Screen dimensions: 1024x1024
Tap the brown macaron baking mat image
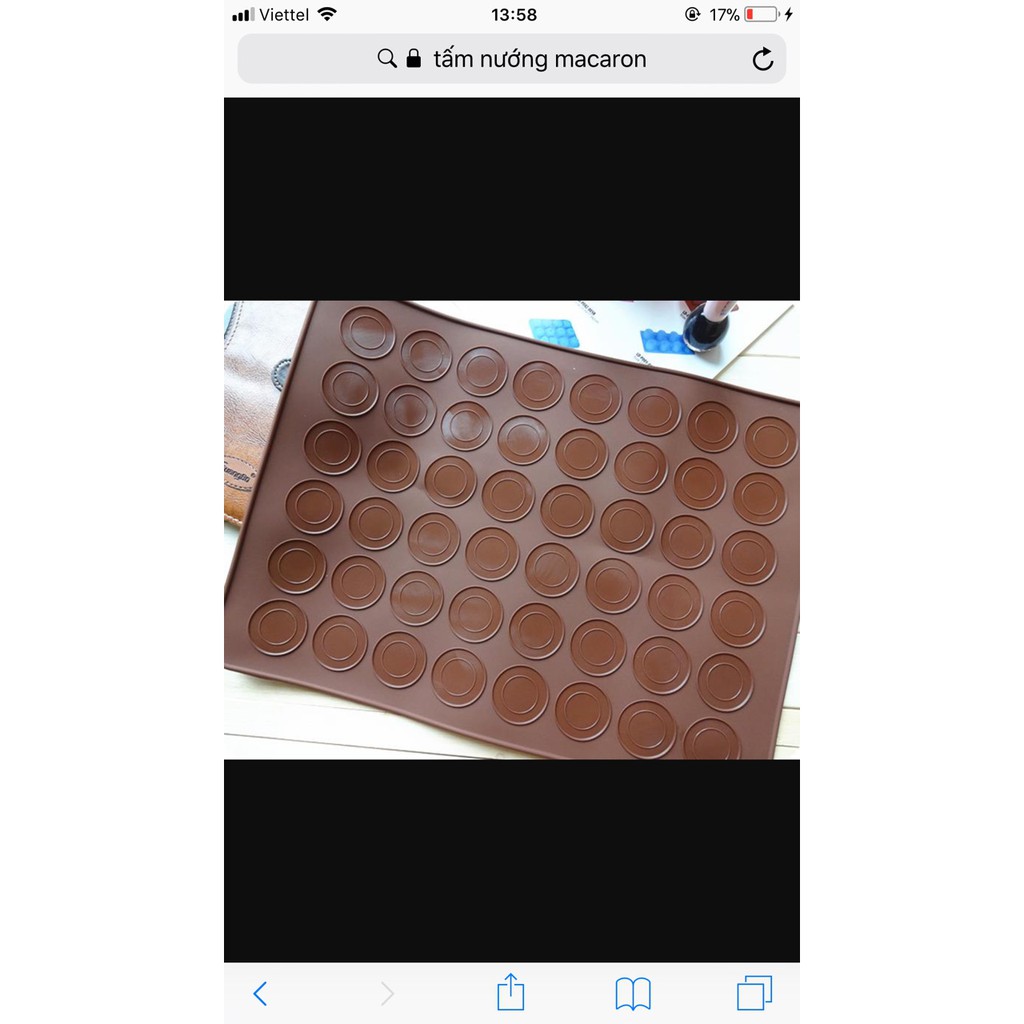(512, 530)
